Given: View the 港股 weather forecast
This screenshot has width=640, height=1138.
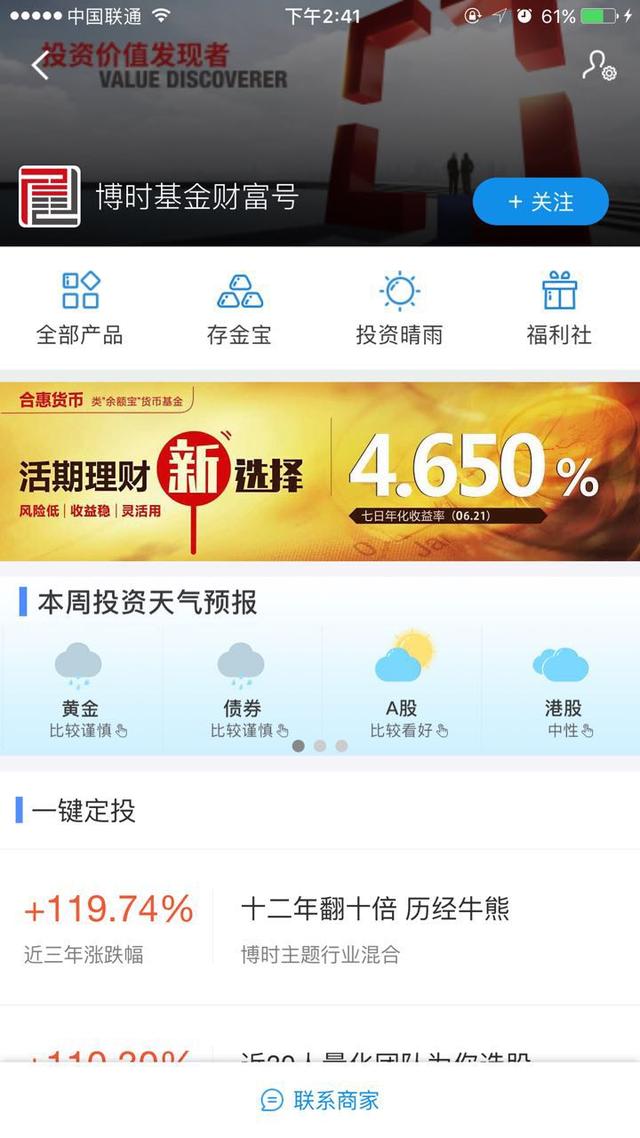Looking at the screenshot, I should click(562, 690).
